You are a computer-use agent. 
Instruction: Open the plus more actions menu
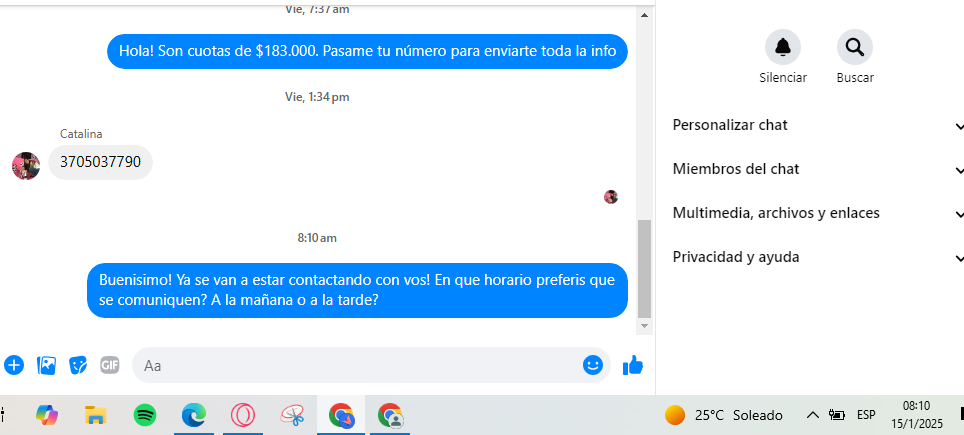(14, 365)
